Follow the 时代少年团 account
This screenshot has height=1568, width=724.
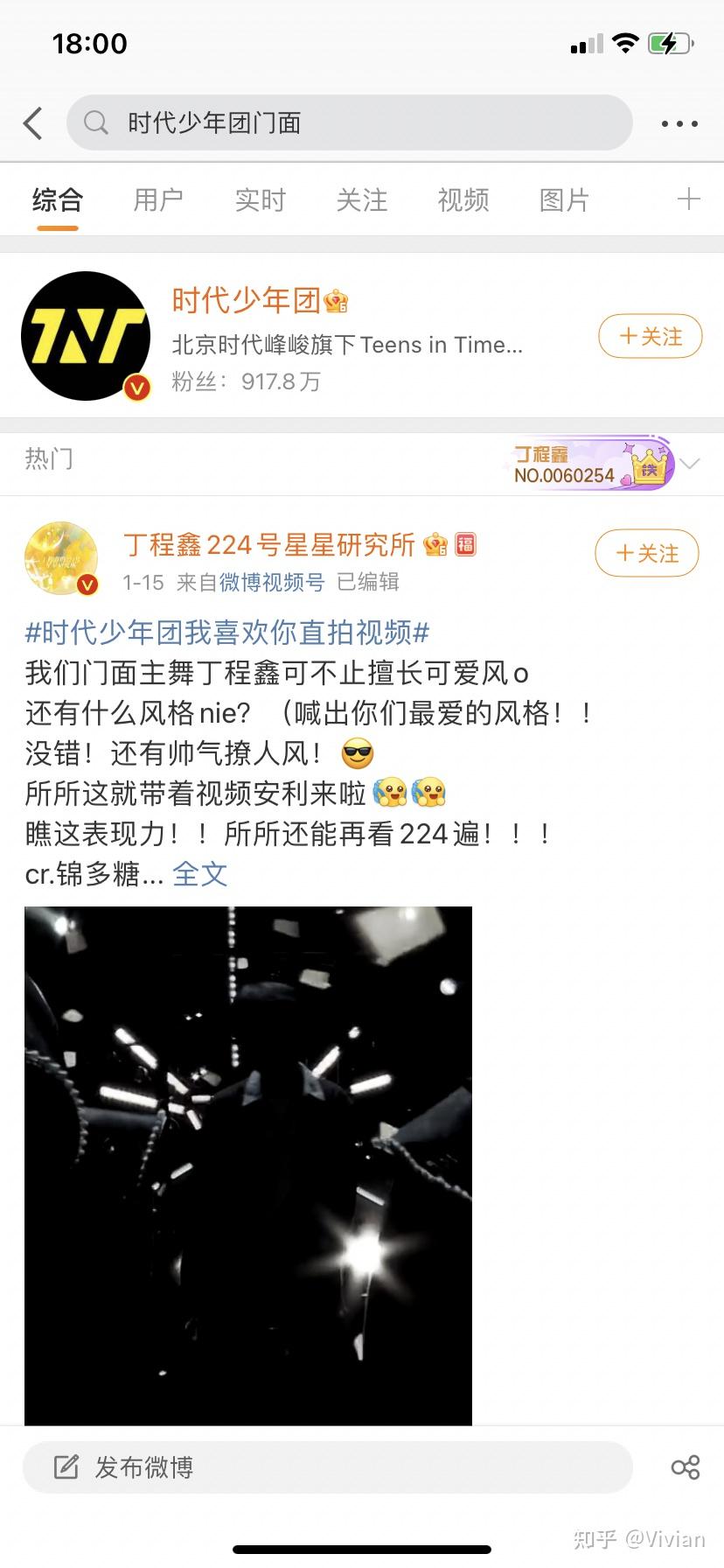coord(650,337)
